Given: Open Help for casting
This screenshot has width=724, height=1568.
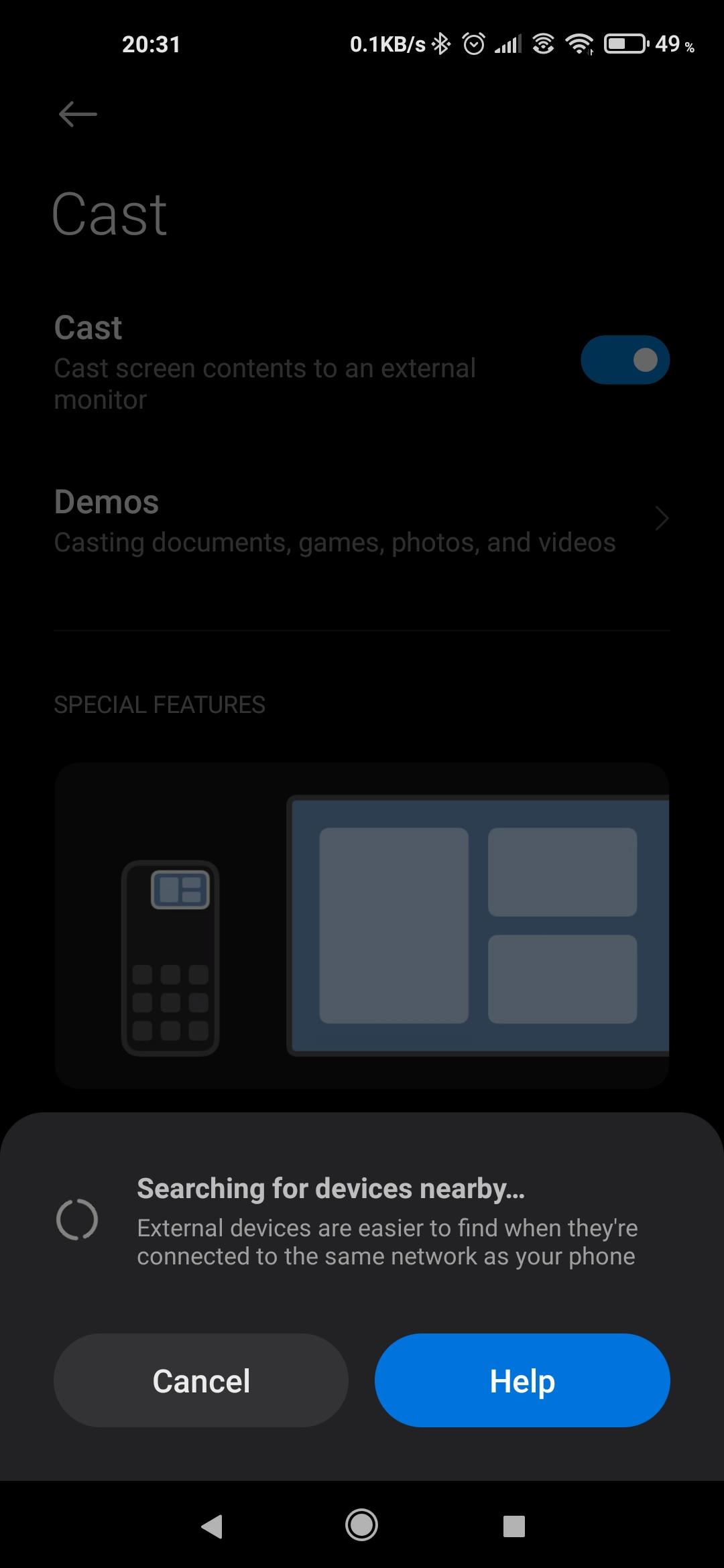Looking at the screenshot, I should pos(522,1380).
